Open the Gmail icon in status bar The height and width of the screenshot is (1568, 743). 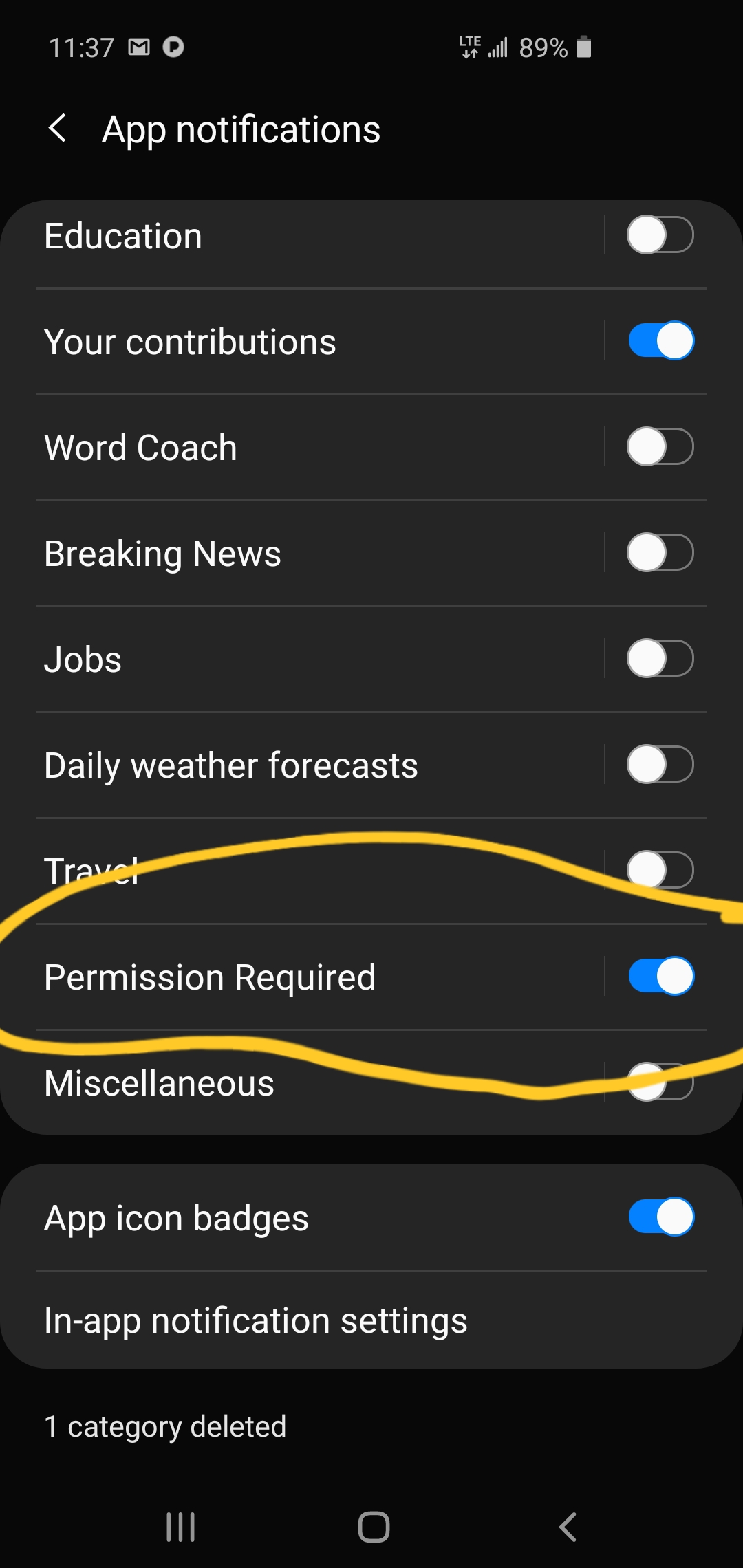pyautogui.click(x=139, y=47)
